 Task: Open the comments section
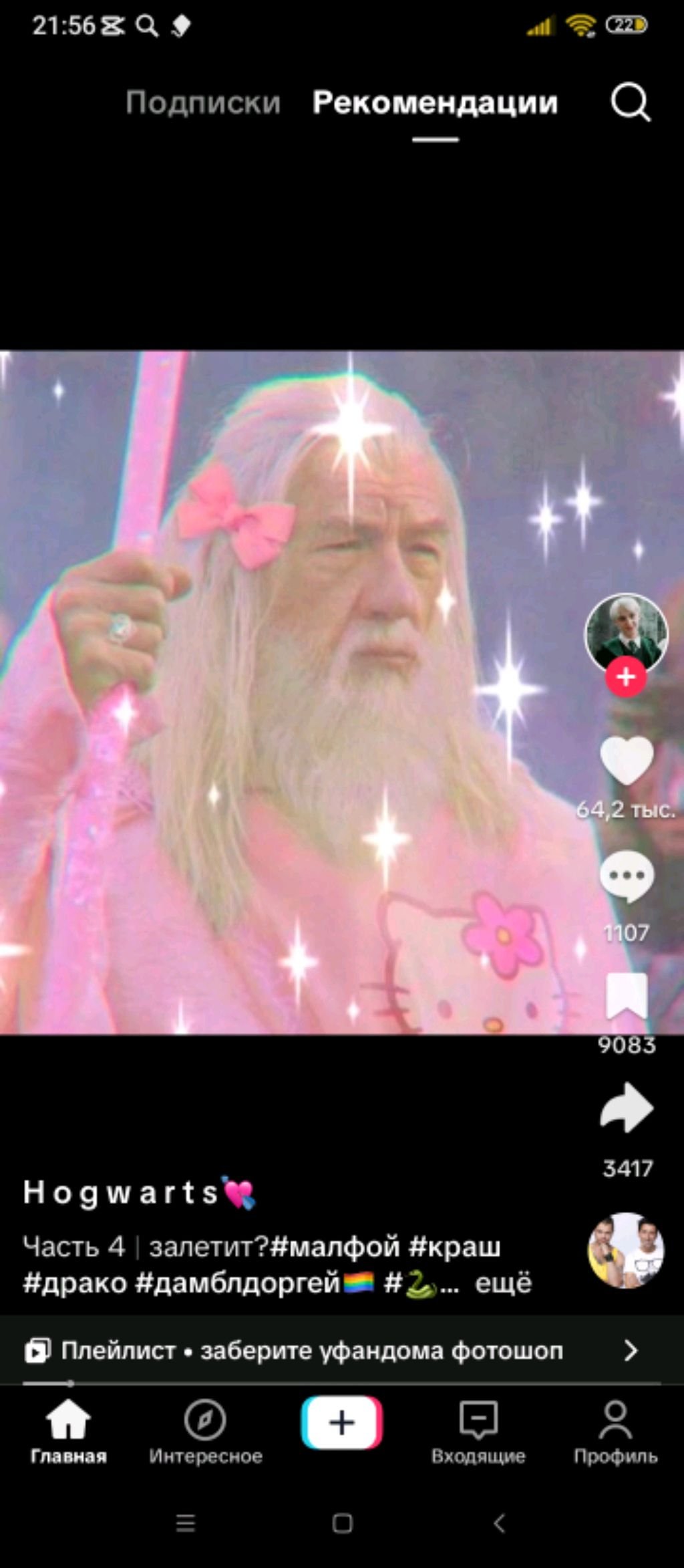626,876
